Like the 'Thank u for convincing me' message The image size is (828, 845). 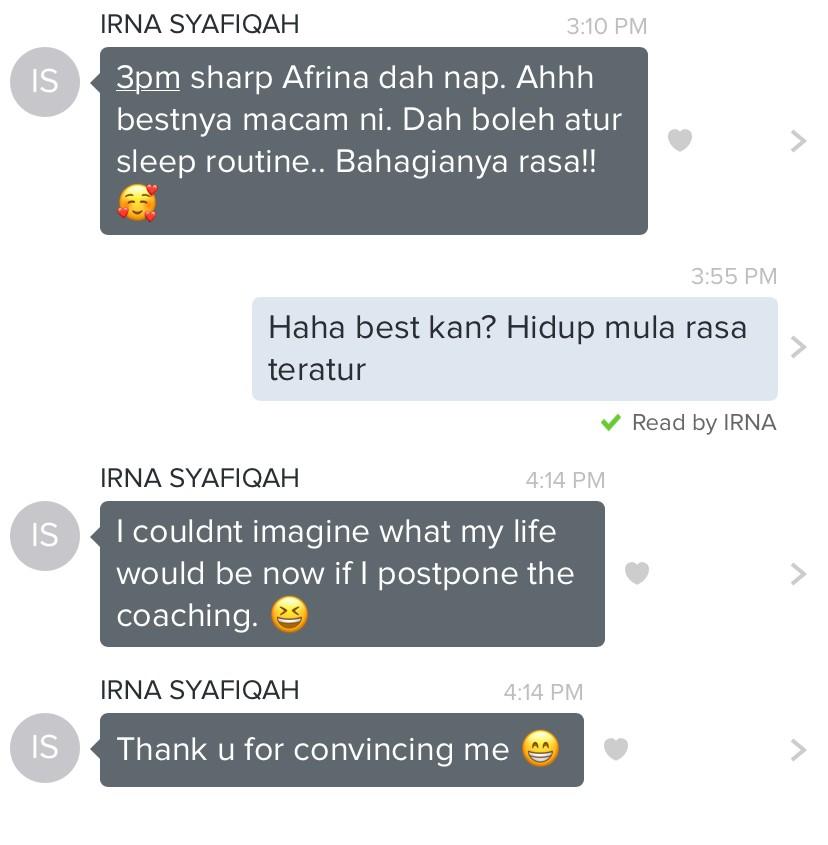pos(616,749)
